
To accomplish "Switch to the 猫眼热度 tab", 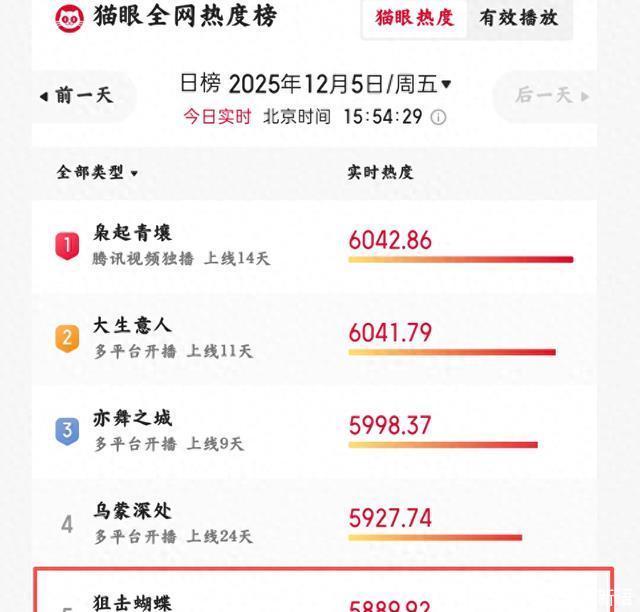I will point(414,18).
